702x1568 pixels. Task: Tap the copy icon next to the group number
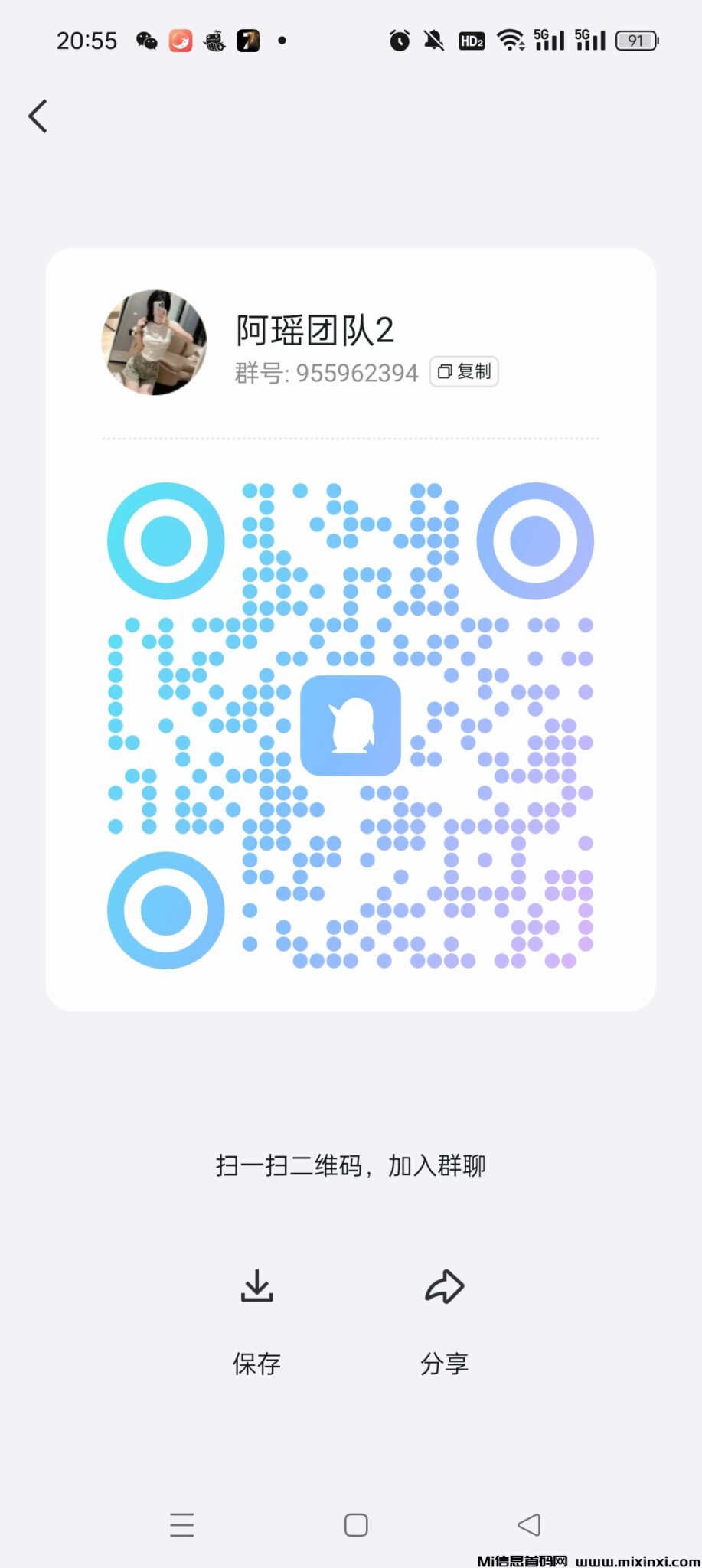coord(444,371)
